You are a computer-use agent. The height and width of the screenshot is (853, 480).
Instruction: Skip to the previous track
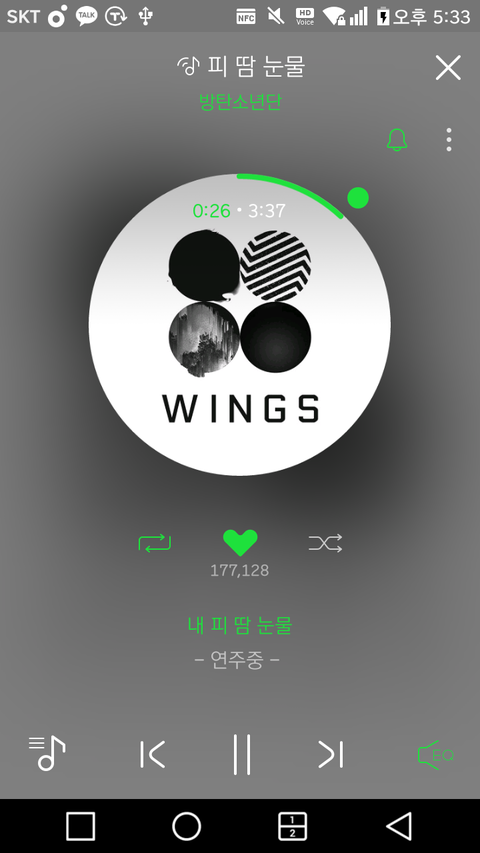tap(152, 754)
